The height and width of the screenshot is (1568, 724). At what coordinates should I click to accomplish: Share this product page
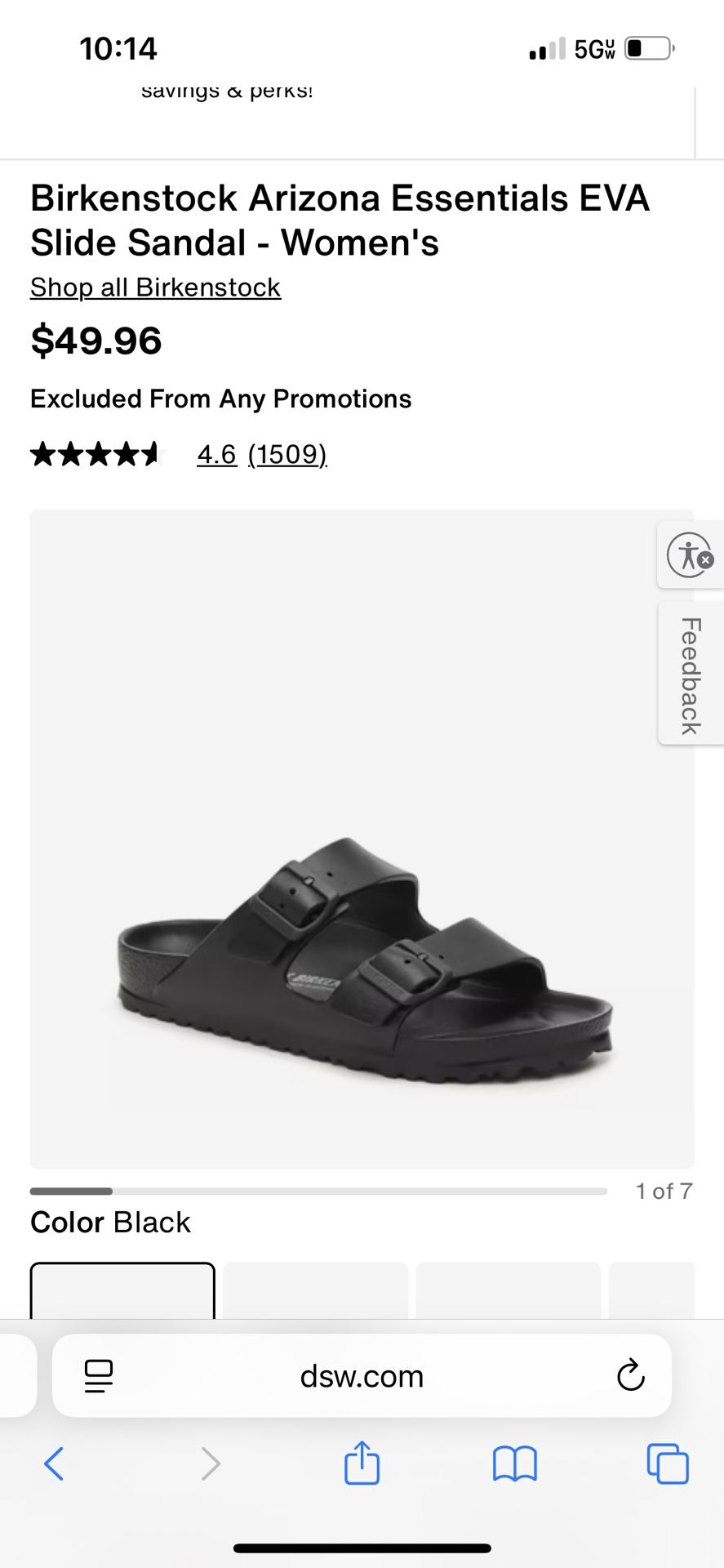tap(362, 1462)
